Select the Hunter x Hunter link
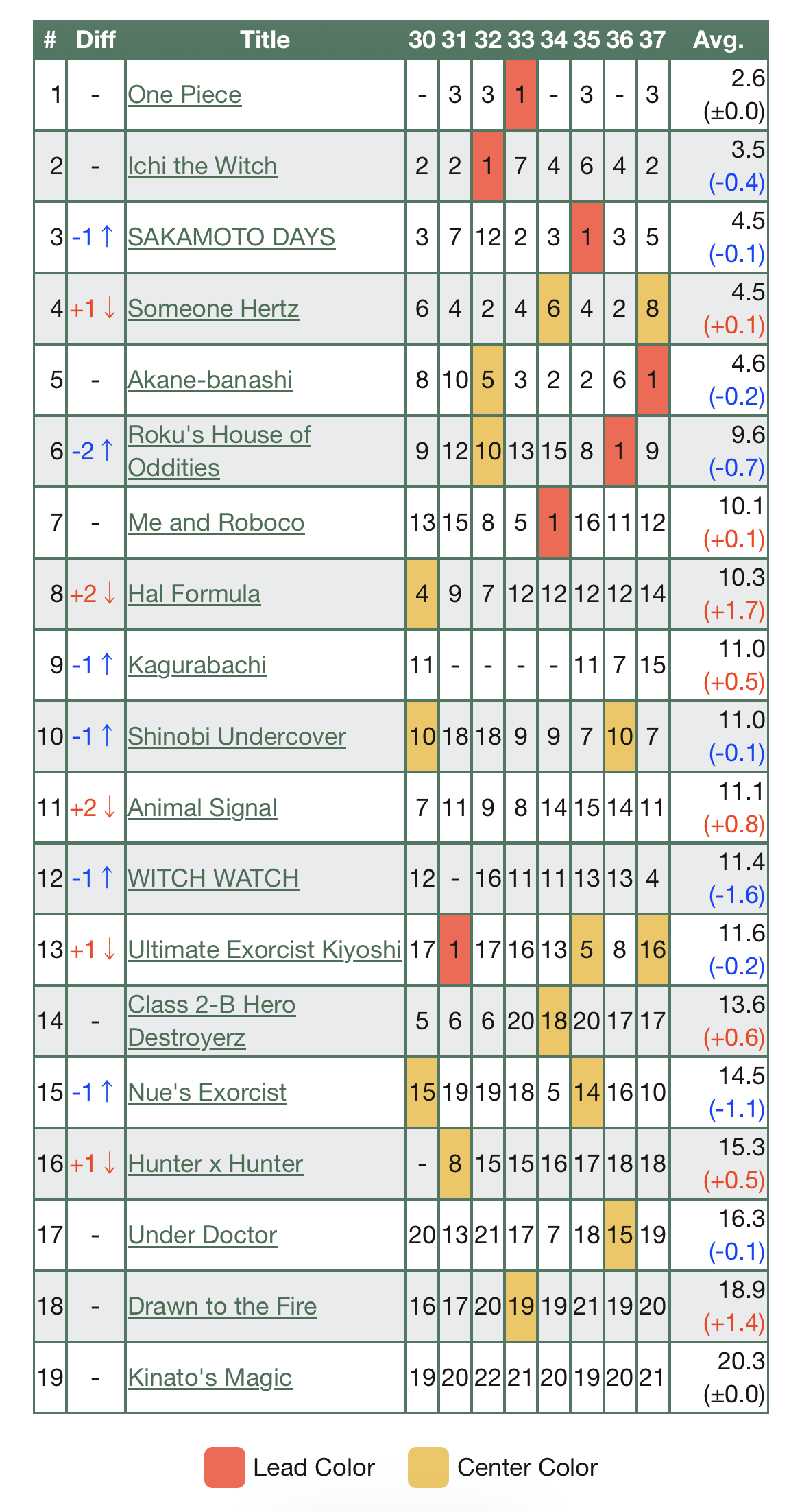This screenshot has height=1512, width=802. pos(216,1164)
